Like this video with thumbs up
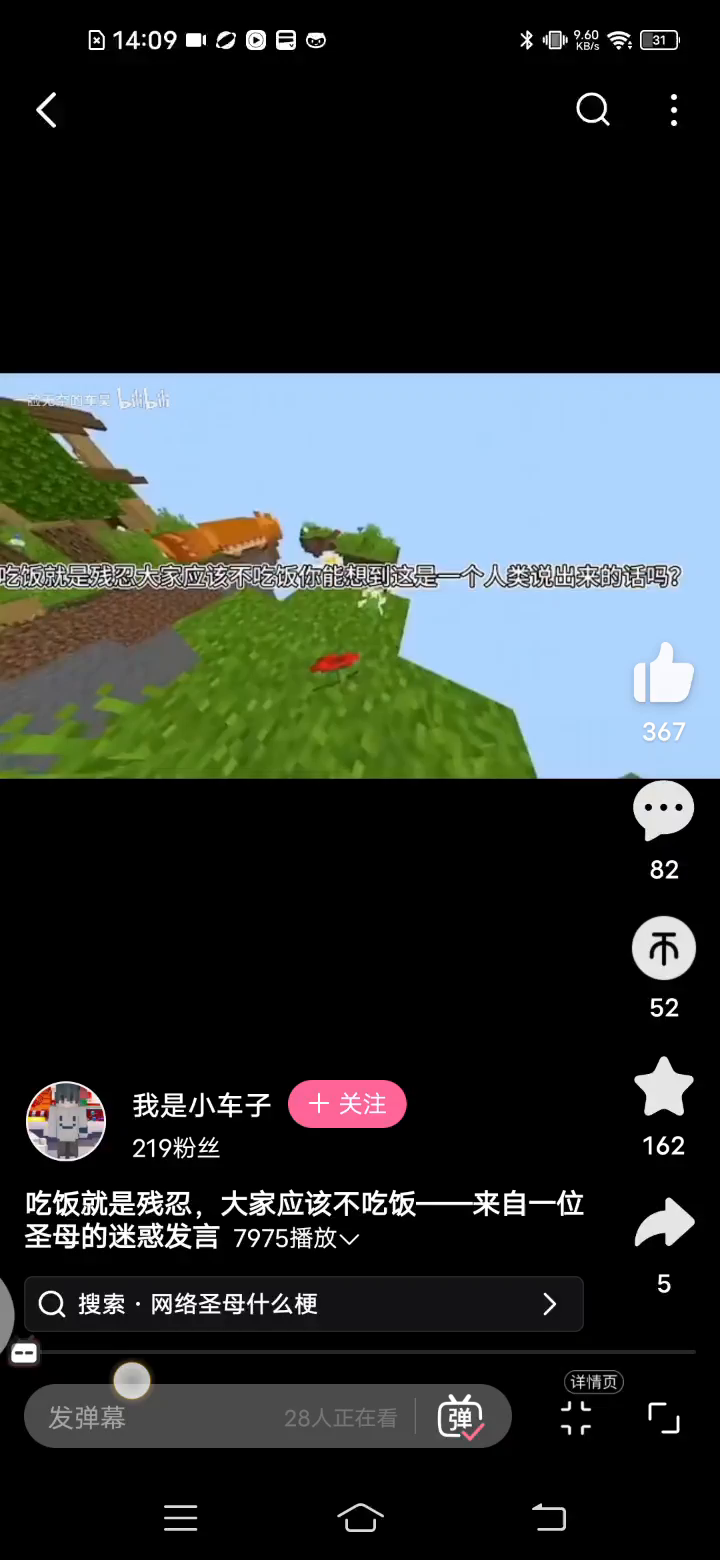Screen dimensions: 720x1560 pyautogui.click(x=664, y=673)
